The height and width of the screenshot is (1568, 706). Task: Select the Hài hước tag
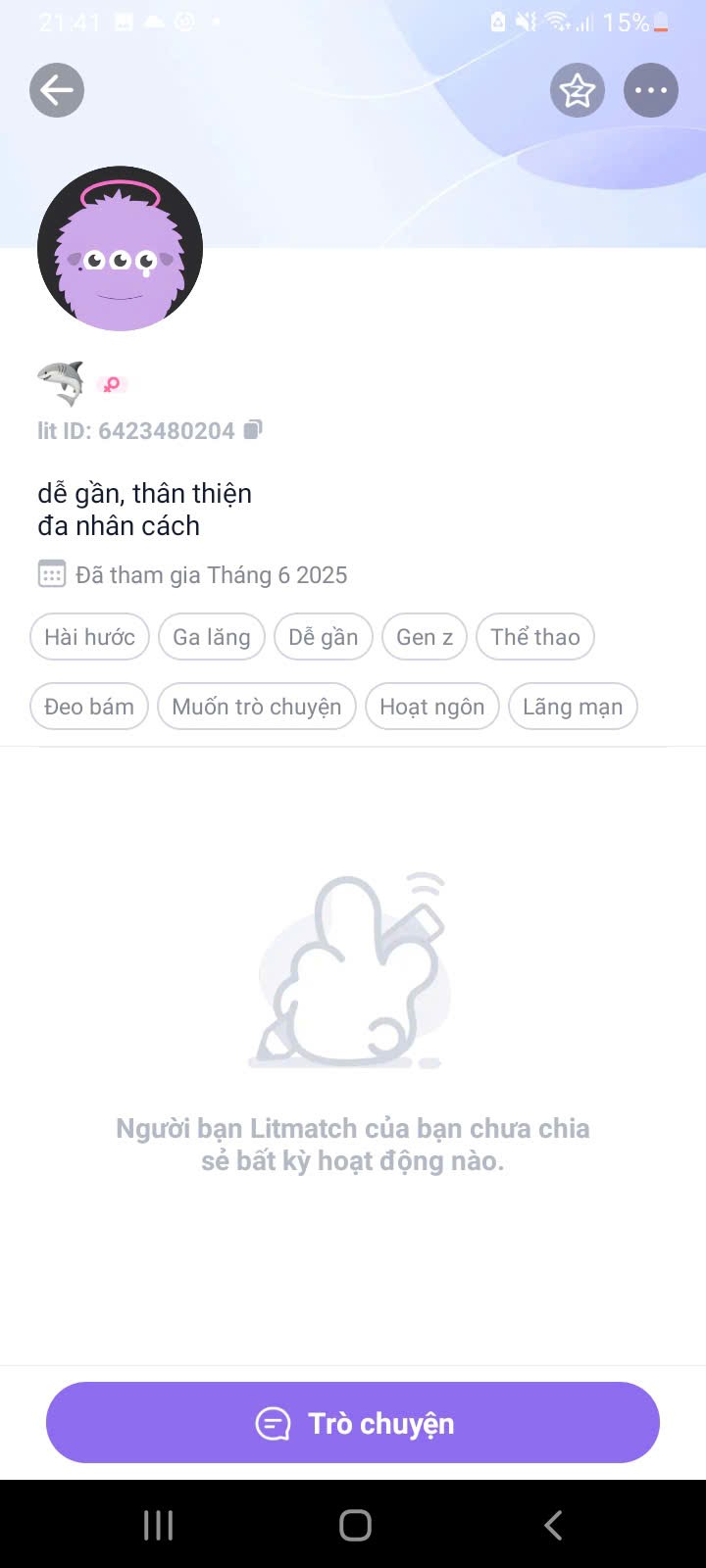(x=89, y=637)
